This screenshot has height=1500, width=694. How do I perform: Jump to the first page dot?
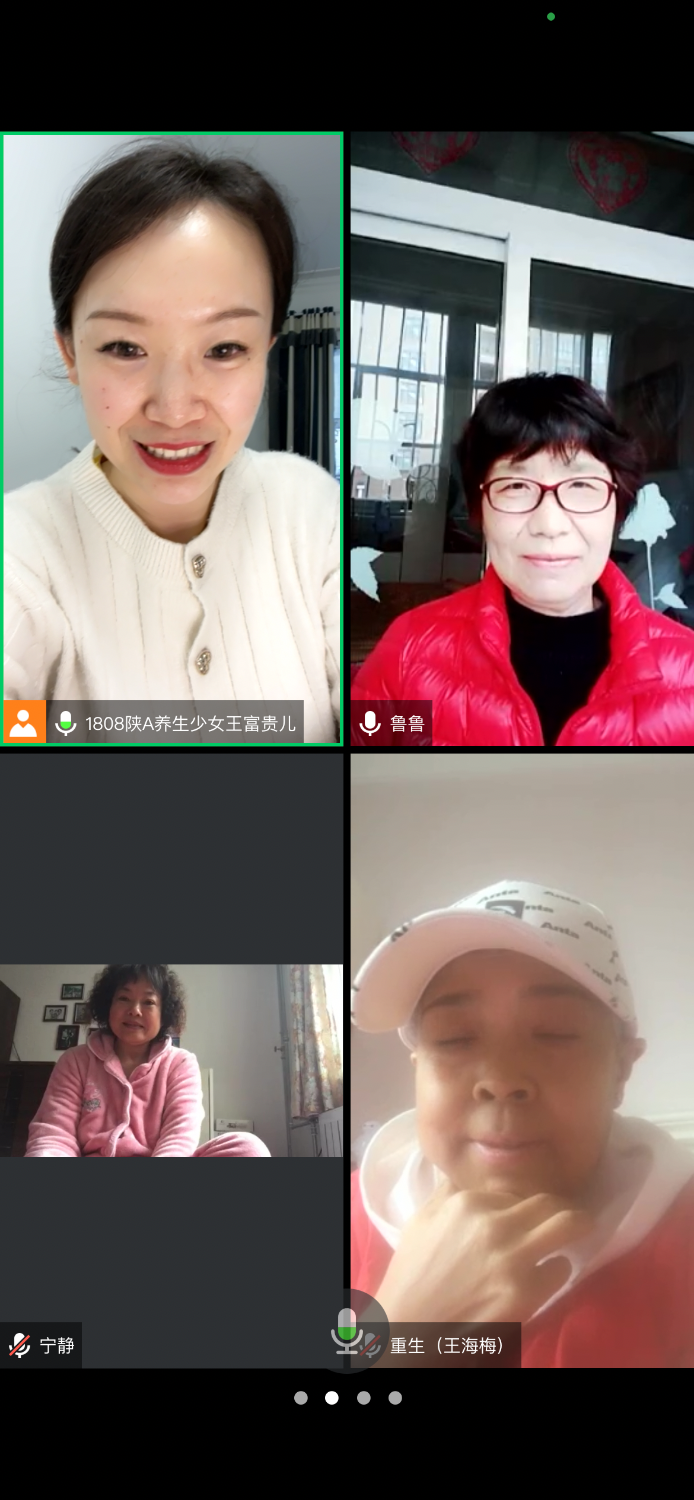(301, 1398)
